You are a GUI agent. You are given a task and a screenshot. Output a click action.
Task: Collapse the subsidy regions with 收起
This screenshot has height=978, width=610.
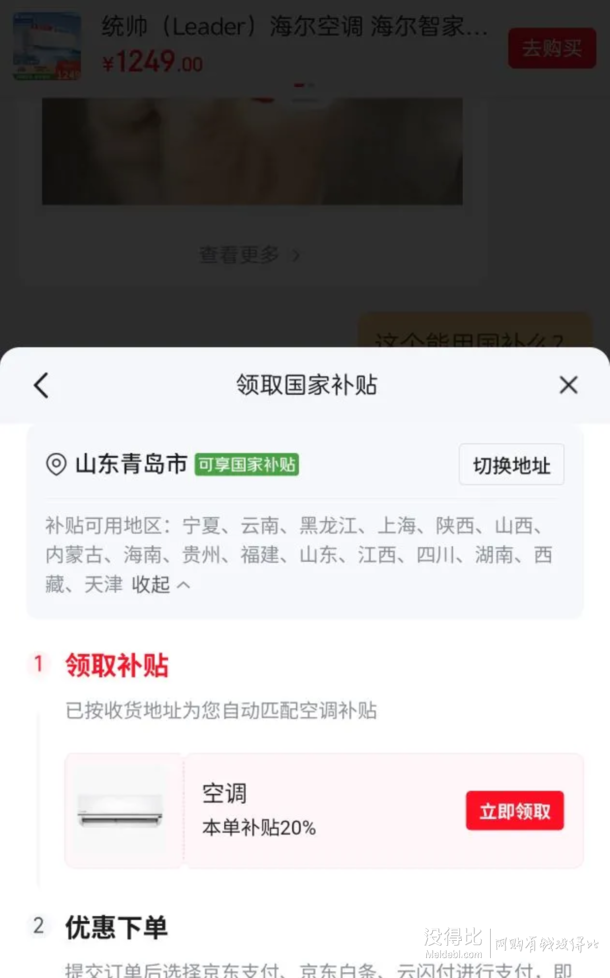point(160,585)
